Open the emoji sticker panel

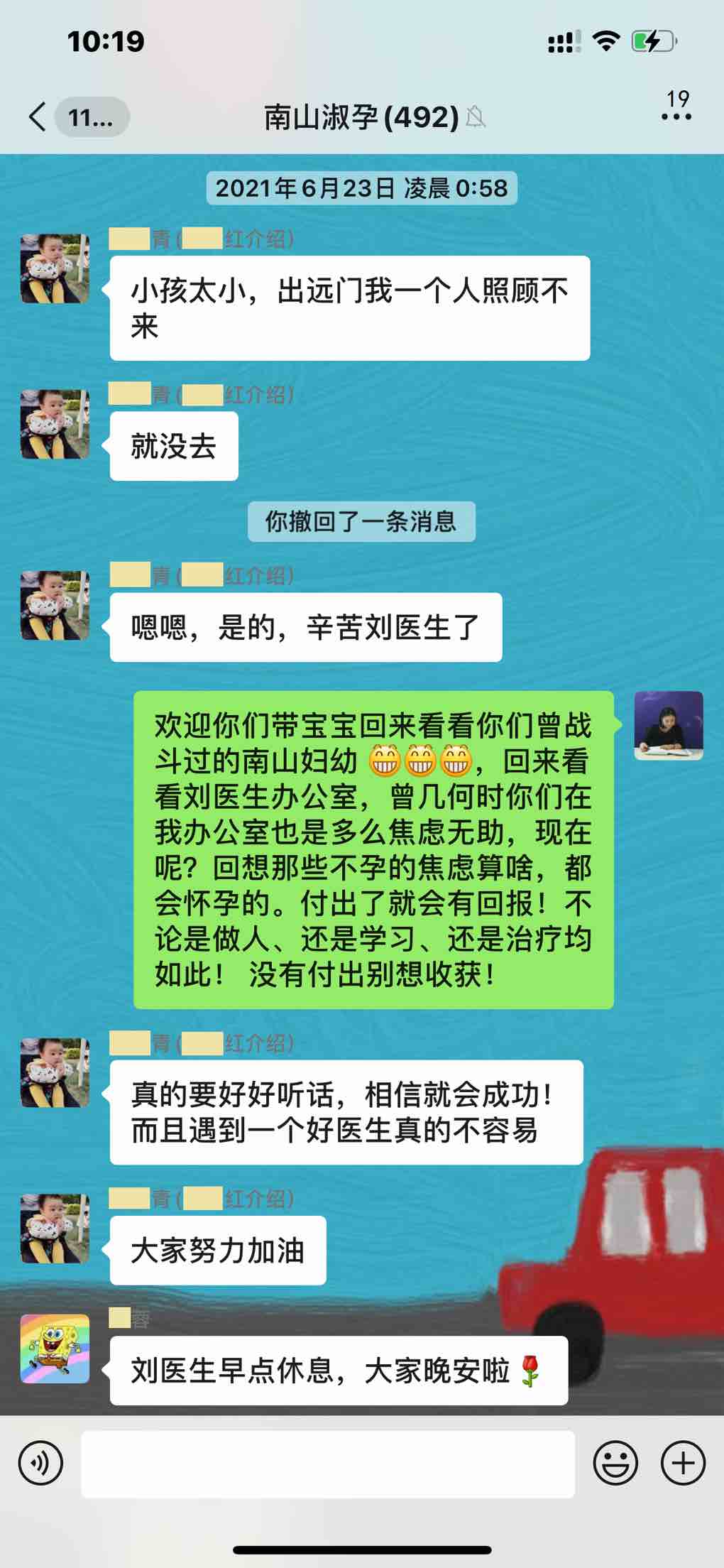click(x=615, y=1463)
